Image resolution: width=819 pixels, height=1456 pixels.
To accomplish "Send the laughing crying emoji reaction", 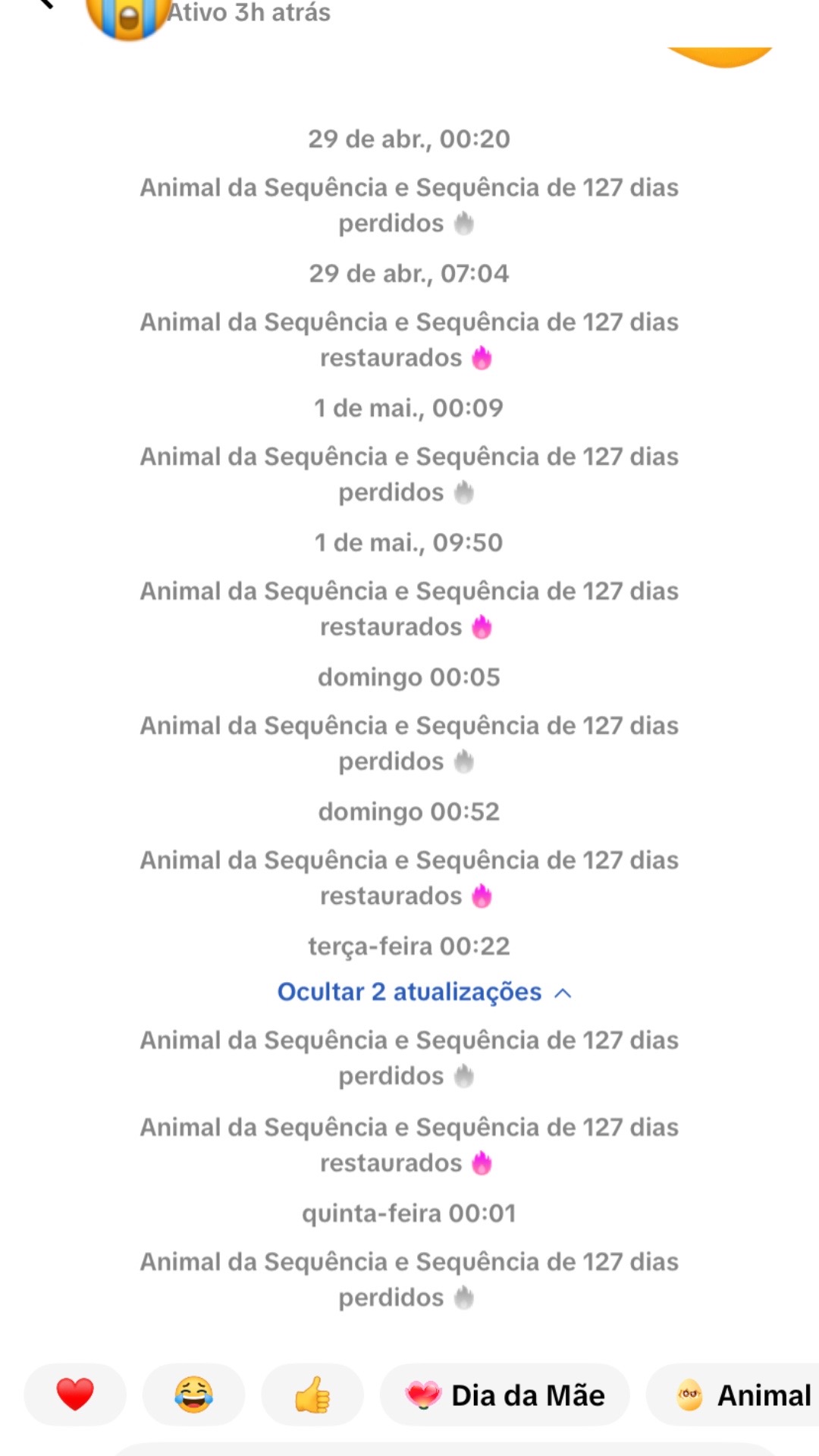I will point(193,1395).
